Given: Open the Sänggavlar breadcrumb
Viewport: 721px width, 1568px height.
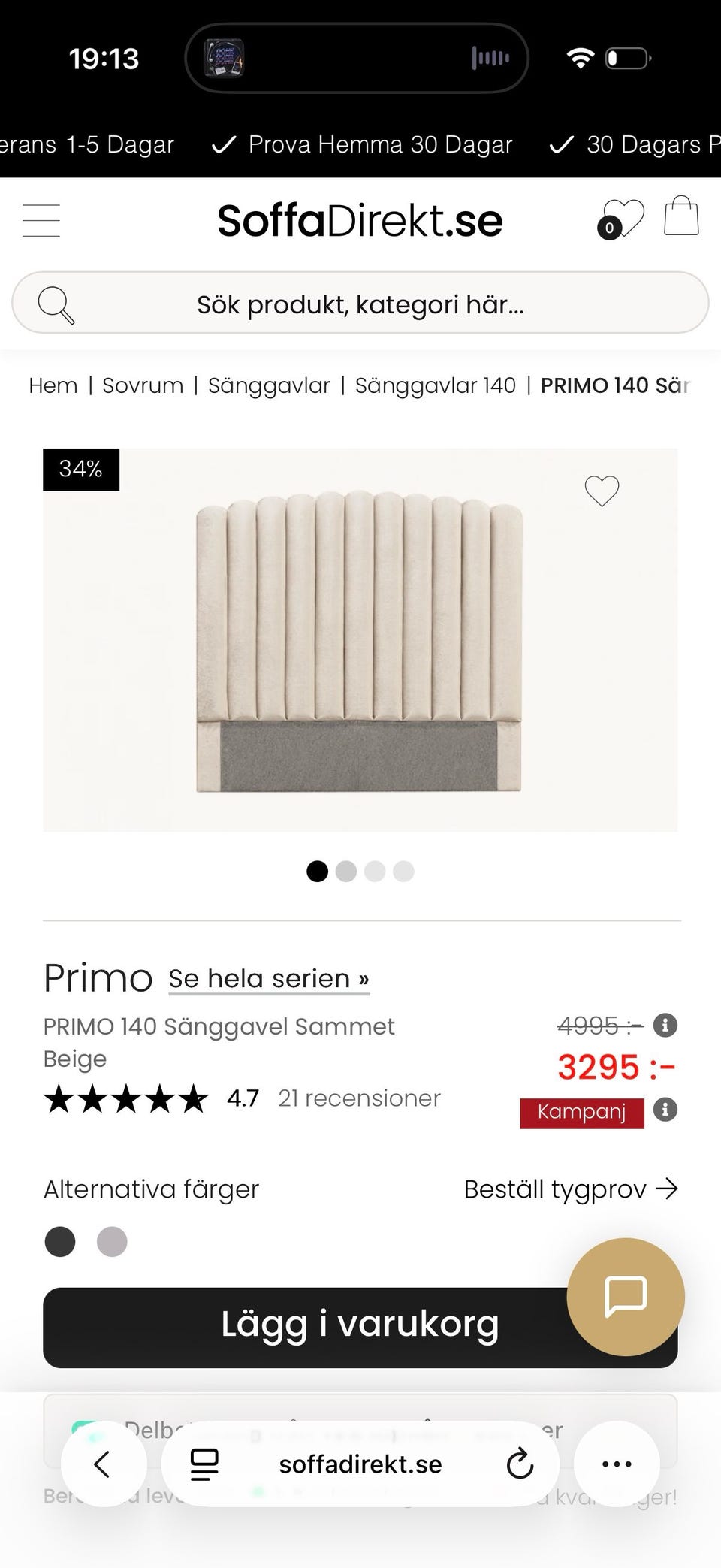Looking at the screenshot, I should tap(269, 385).
